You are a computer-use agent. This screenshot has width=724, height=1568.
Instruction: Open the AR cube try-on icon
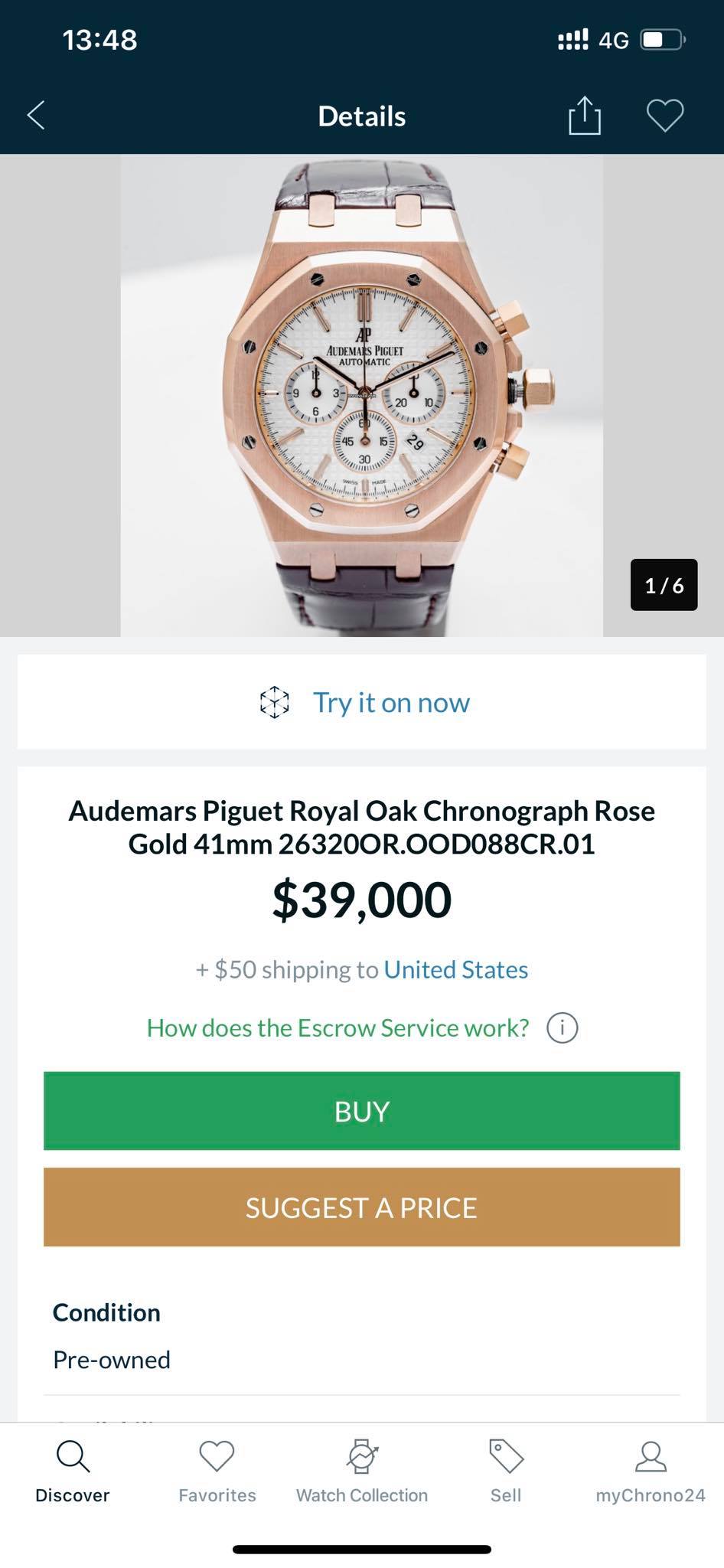[274, 701]
